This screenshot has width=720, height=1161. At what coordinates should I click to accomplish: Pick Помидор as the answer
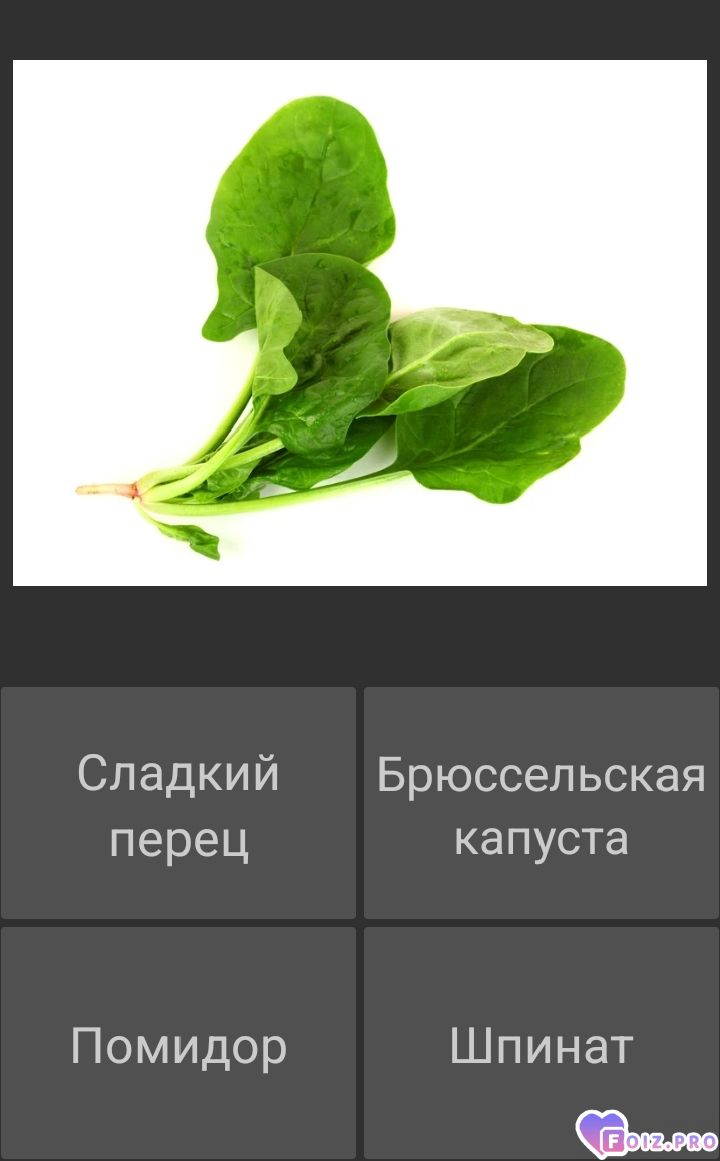tap(178, 1043)
